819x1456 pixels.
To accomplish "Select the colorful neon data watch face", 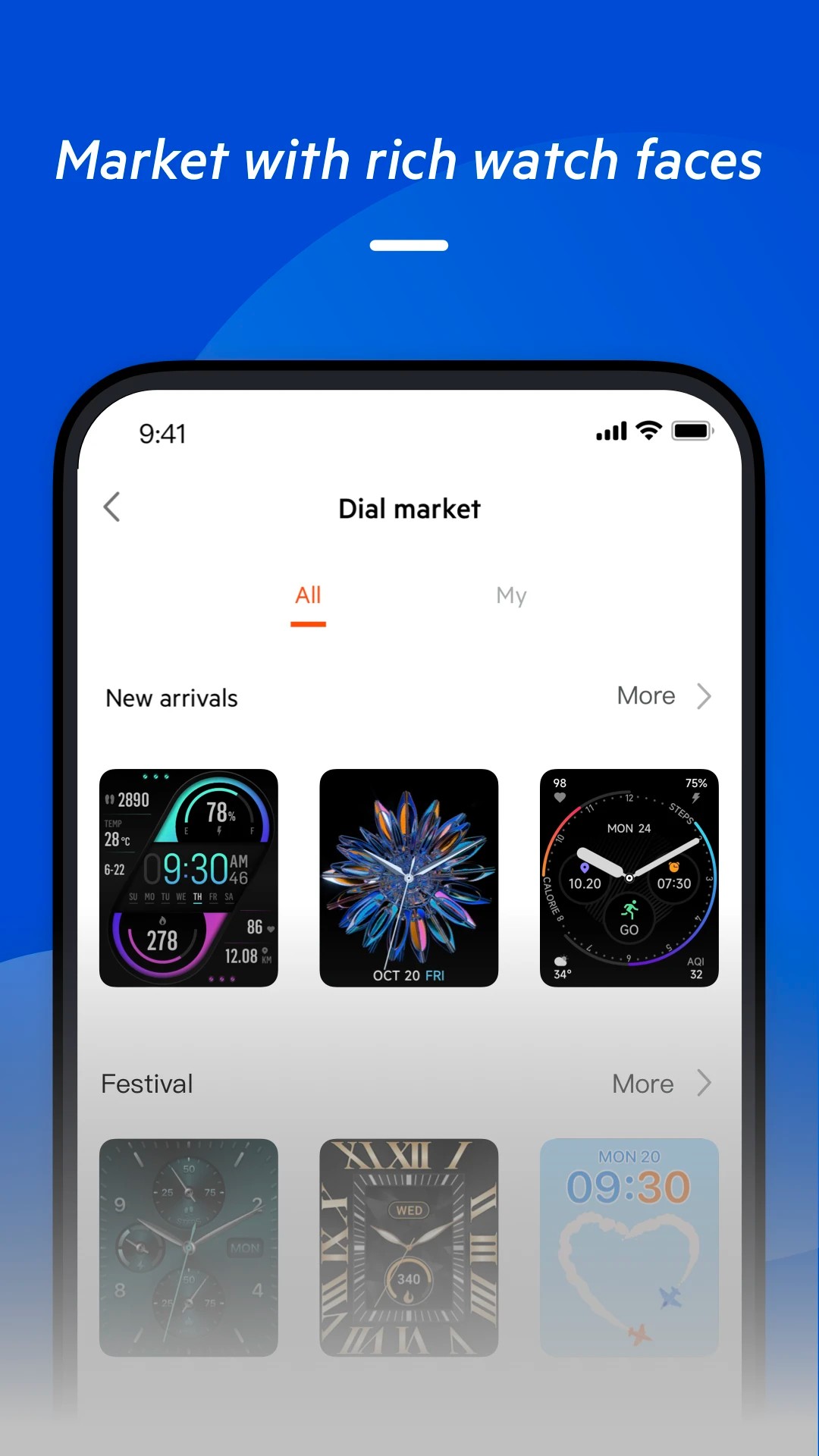I will (189, 878).
